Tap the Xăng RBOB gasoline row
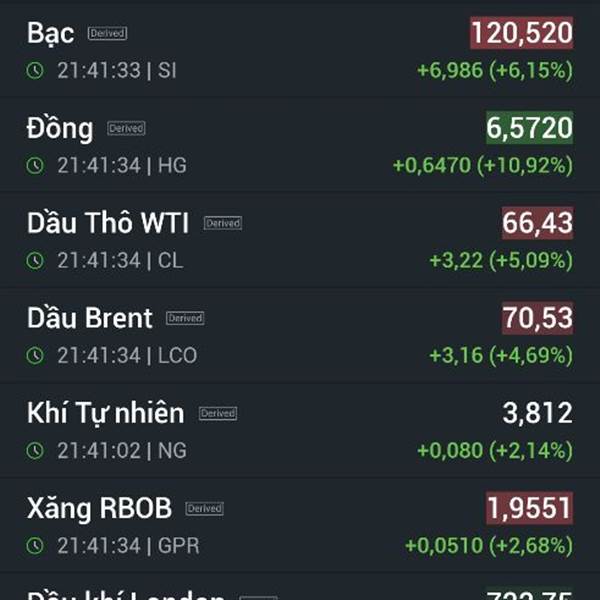600x600 pixels. 300,525
